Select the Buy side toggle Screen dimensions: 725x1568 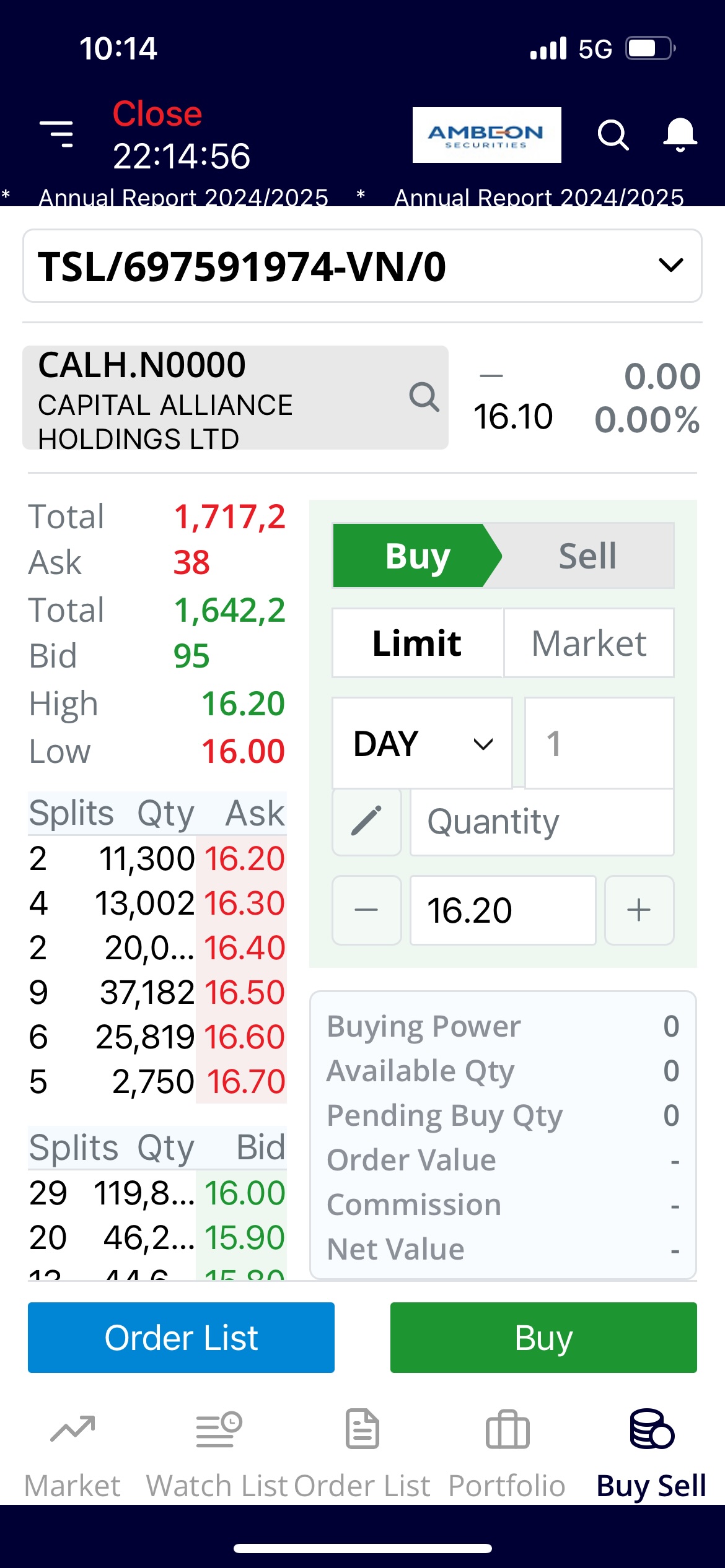point(417,555)
